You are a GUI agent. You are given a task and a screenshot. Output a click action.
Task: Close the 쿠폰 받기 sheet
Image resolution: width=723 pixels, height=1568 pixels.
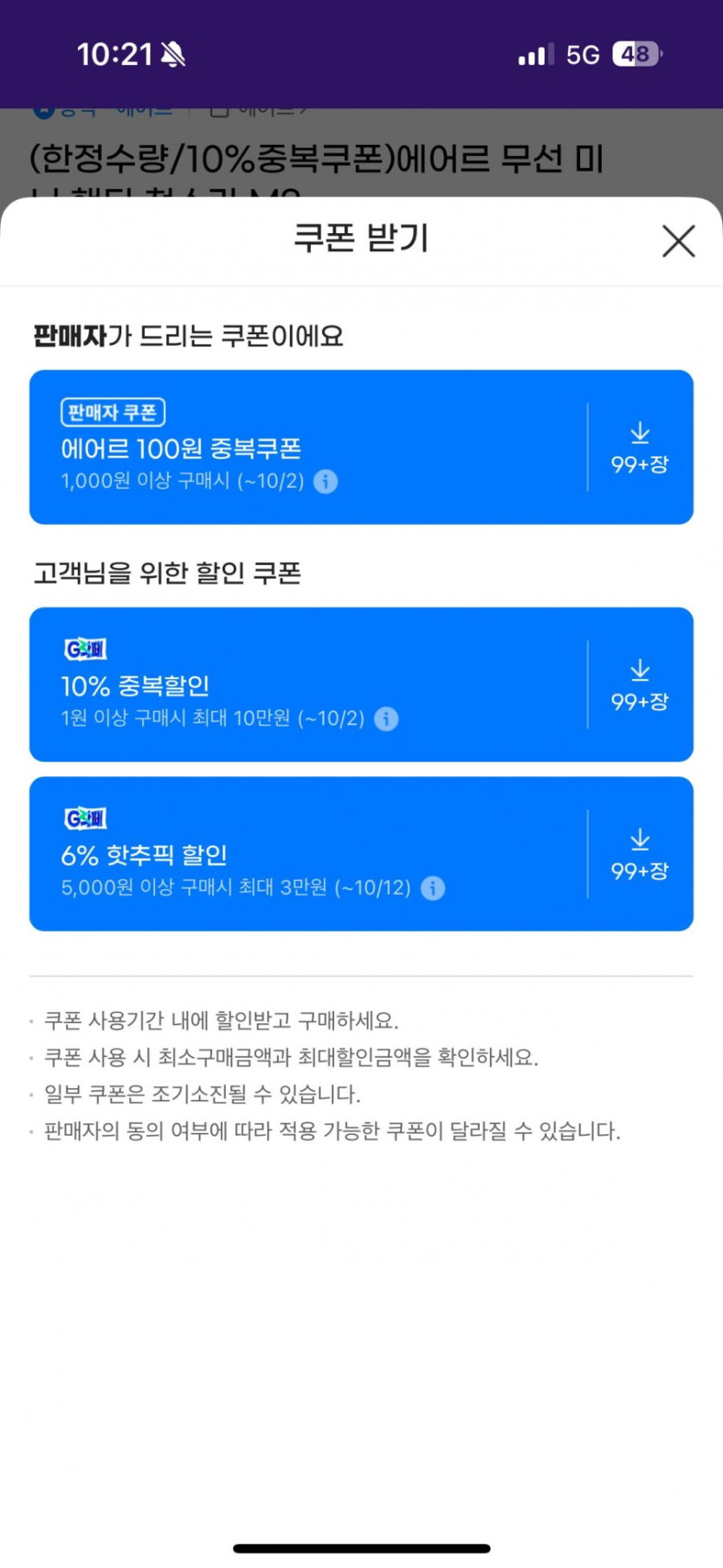[x=678, y=241]
